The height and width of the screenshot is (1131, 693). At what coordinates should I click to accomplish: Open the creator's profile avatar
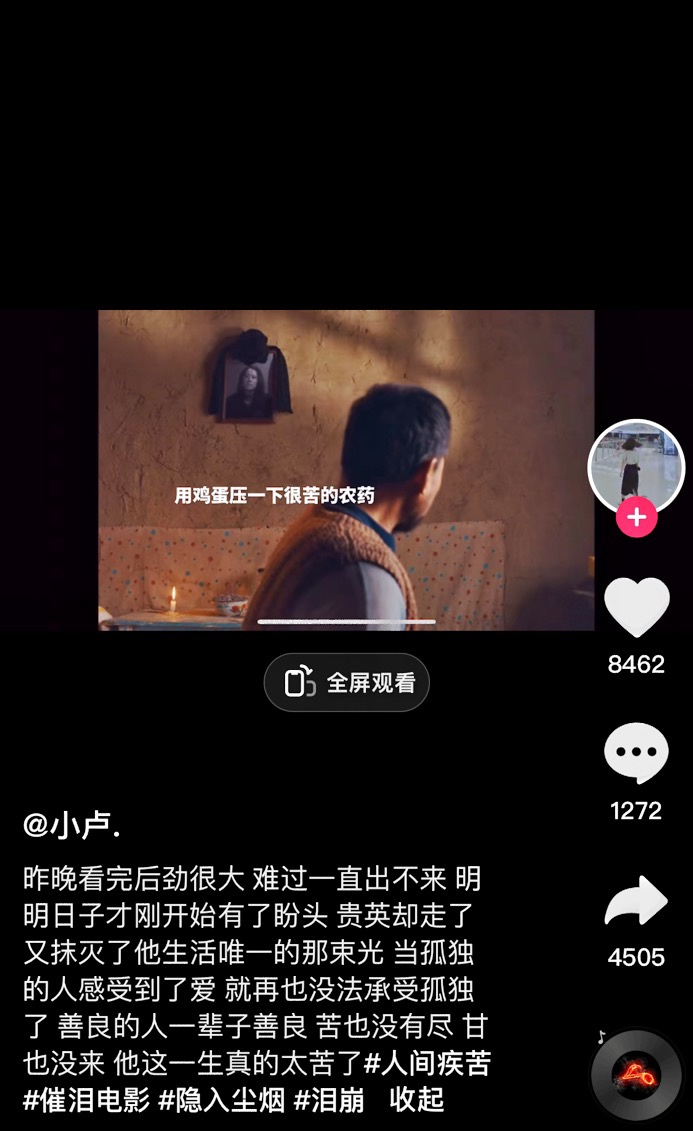coord(635,465)
